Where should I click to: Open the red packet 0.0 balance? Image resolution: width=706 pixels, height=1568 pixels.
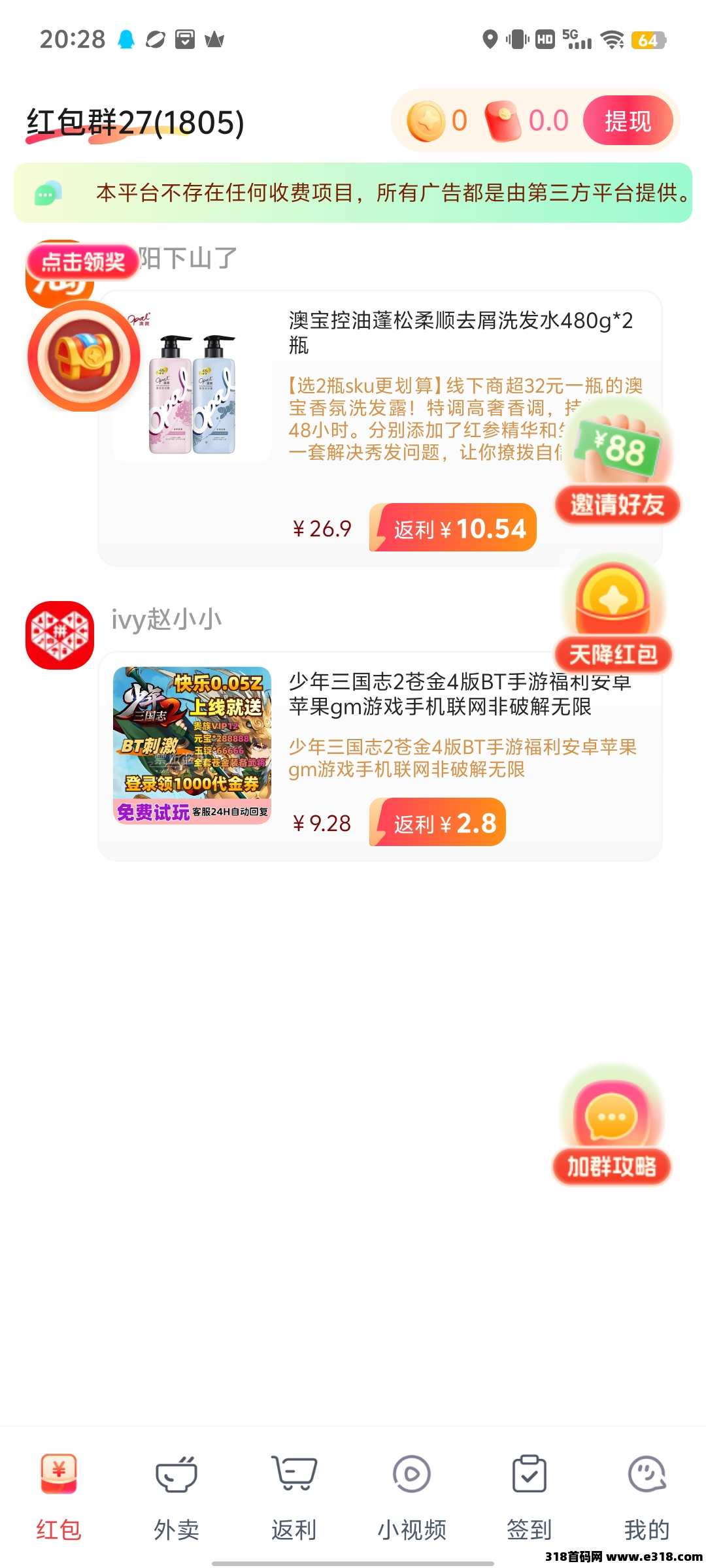[x=527, y=121]
